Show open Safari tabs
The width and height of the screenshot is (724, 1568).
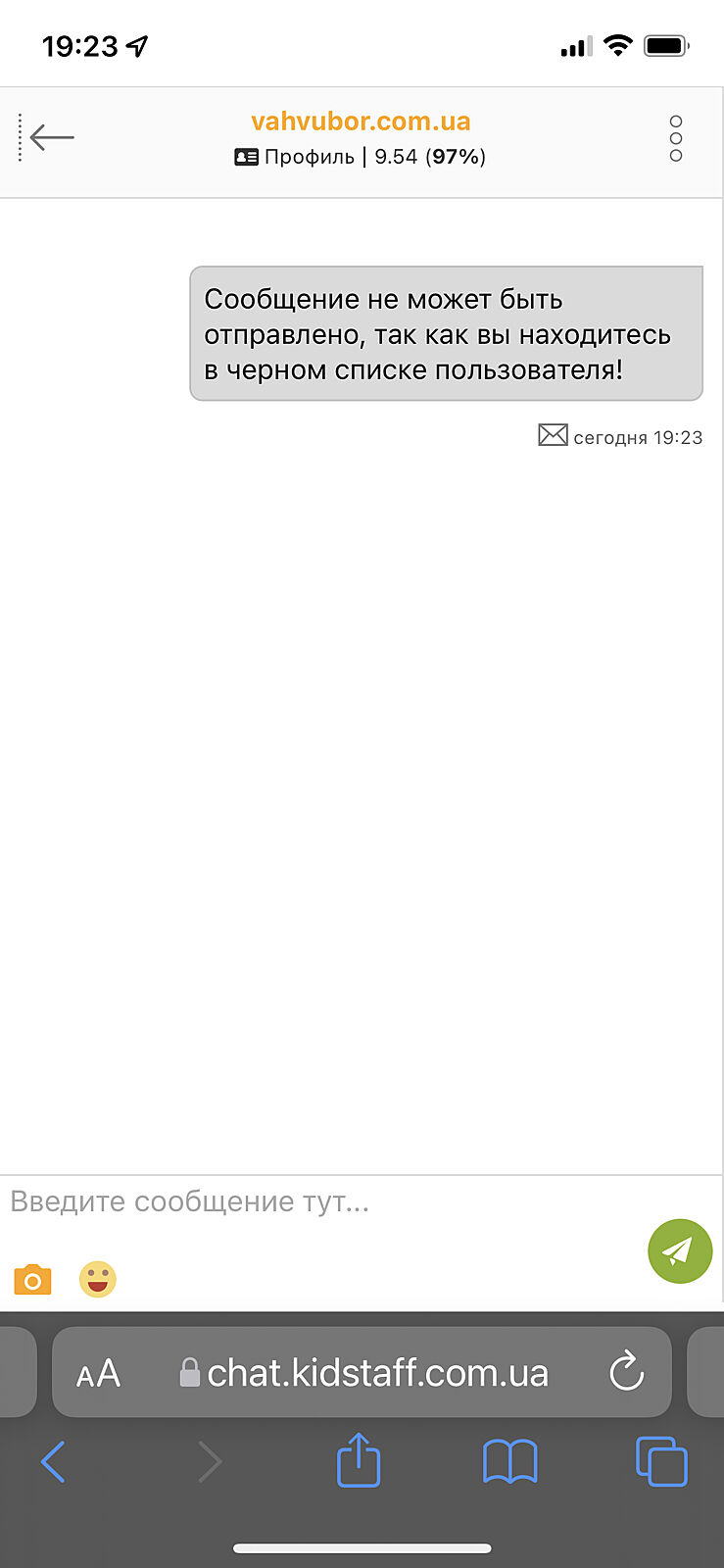point(661,1462)
